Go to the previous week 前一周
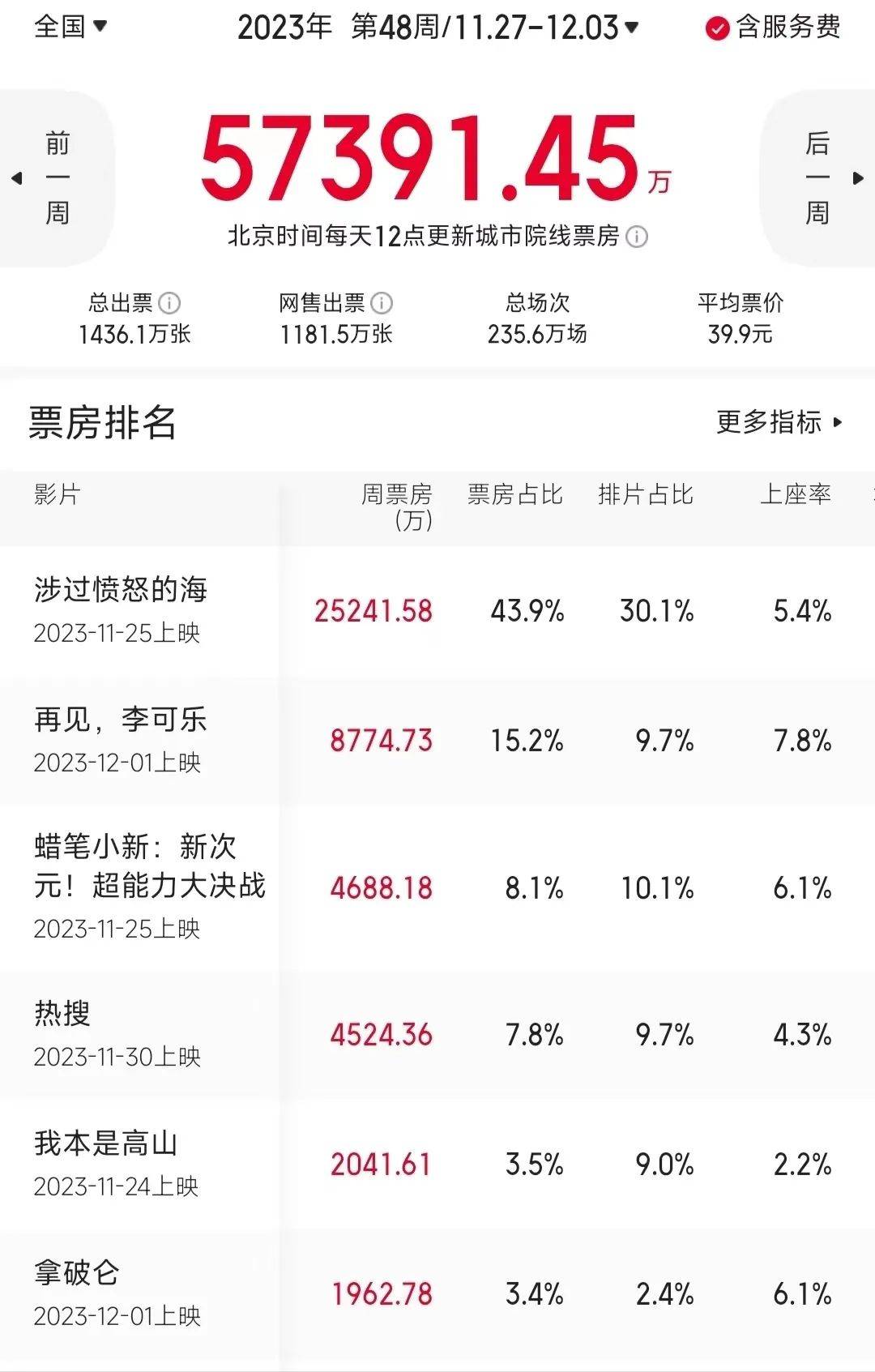The image size is (875, 1372). (55, 178)
